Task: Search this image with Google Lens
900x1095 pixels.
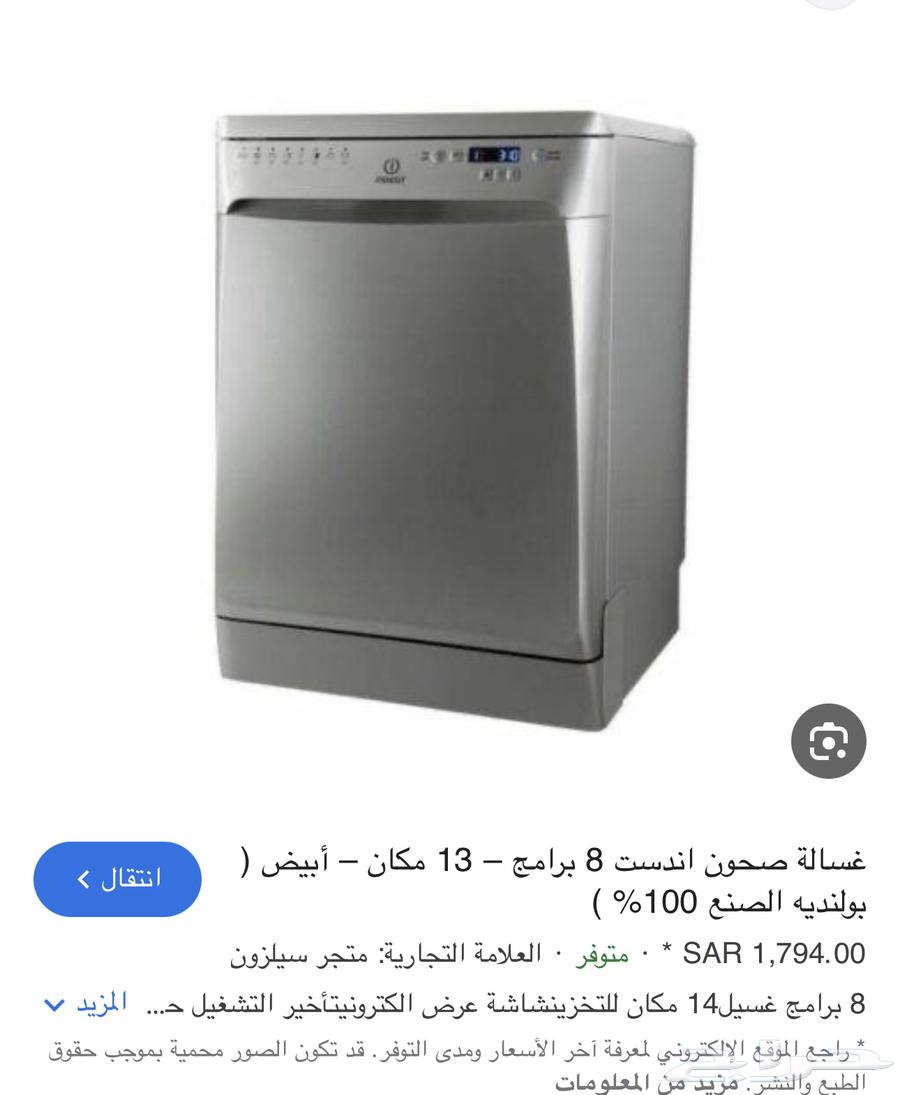Action: click(828, 741)
